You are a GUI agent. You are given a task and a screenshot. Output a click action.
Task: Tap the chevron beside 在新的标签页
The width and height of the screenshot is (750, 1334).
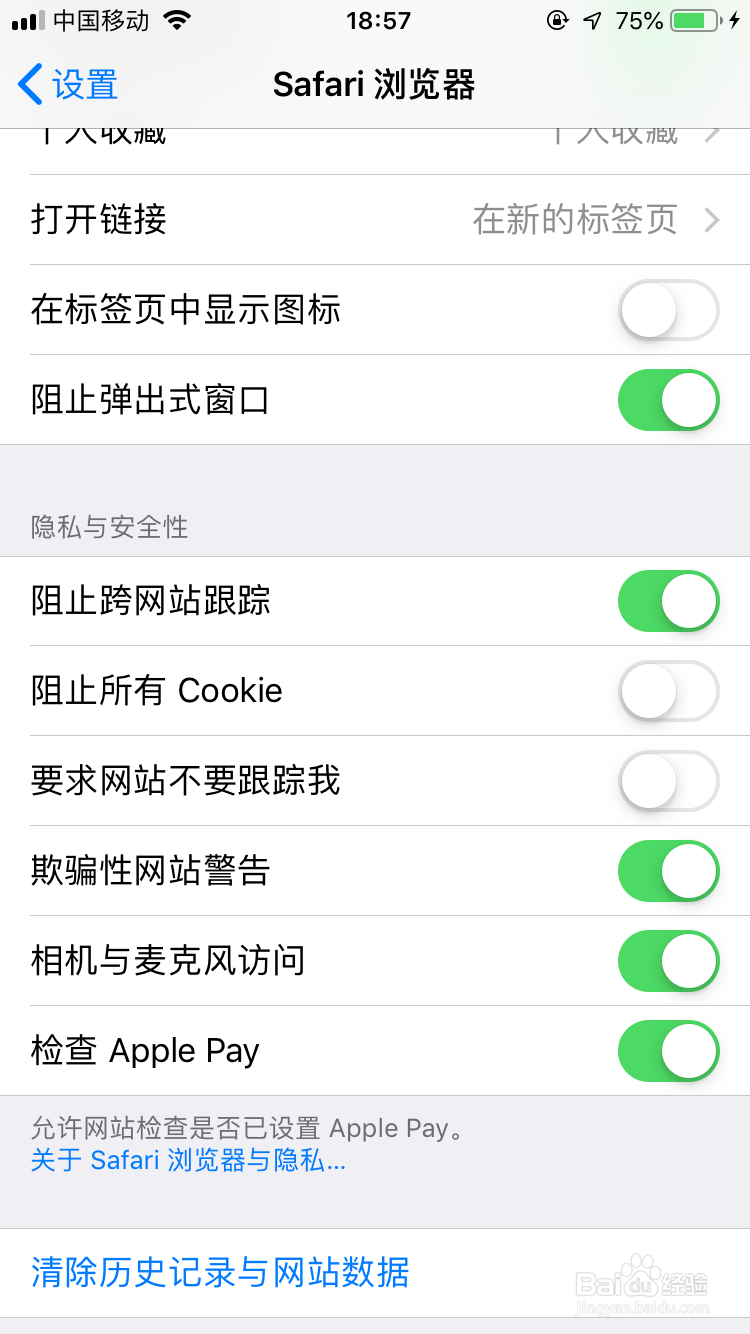pos(714,220)
